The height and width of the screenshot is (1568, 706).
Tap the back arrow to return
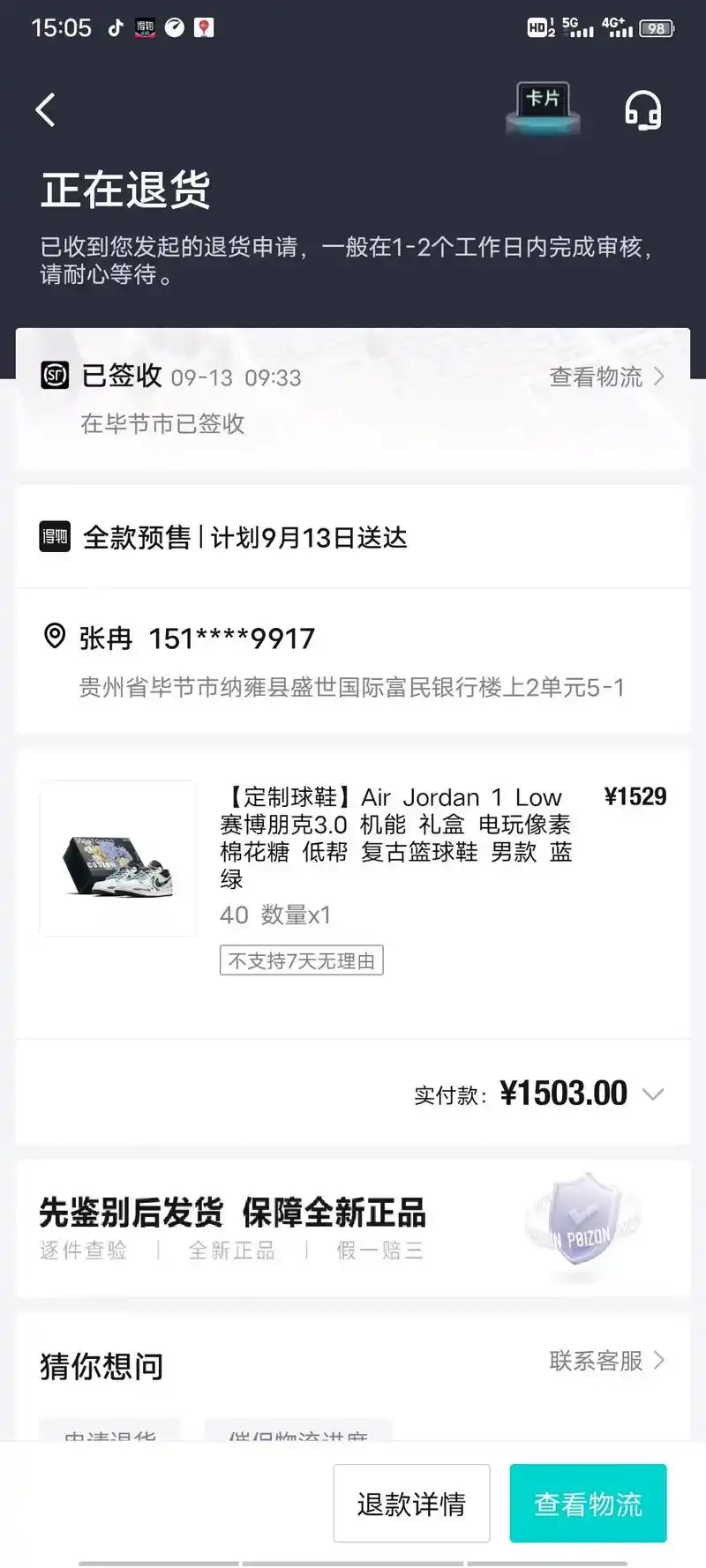pos(45,108)
